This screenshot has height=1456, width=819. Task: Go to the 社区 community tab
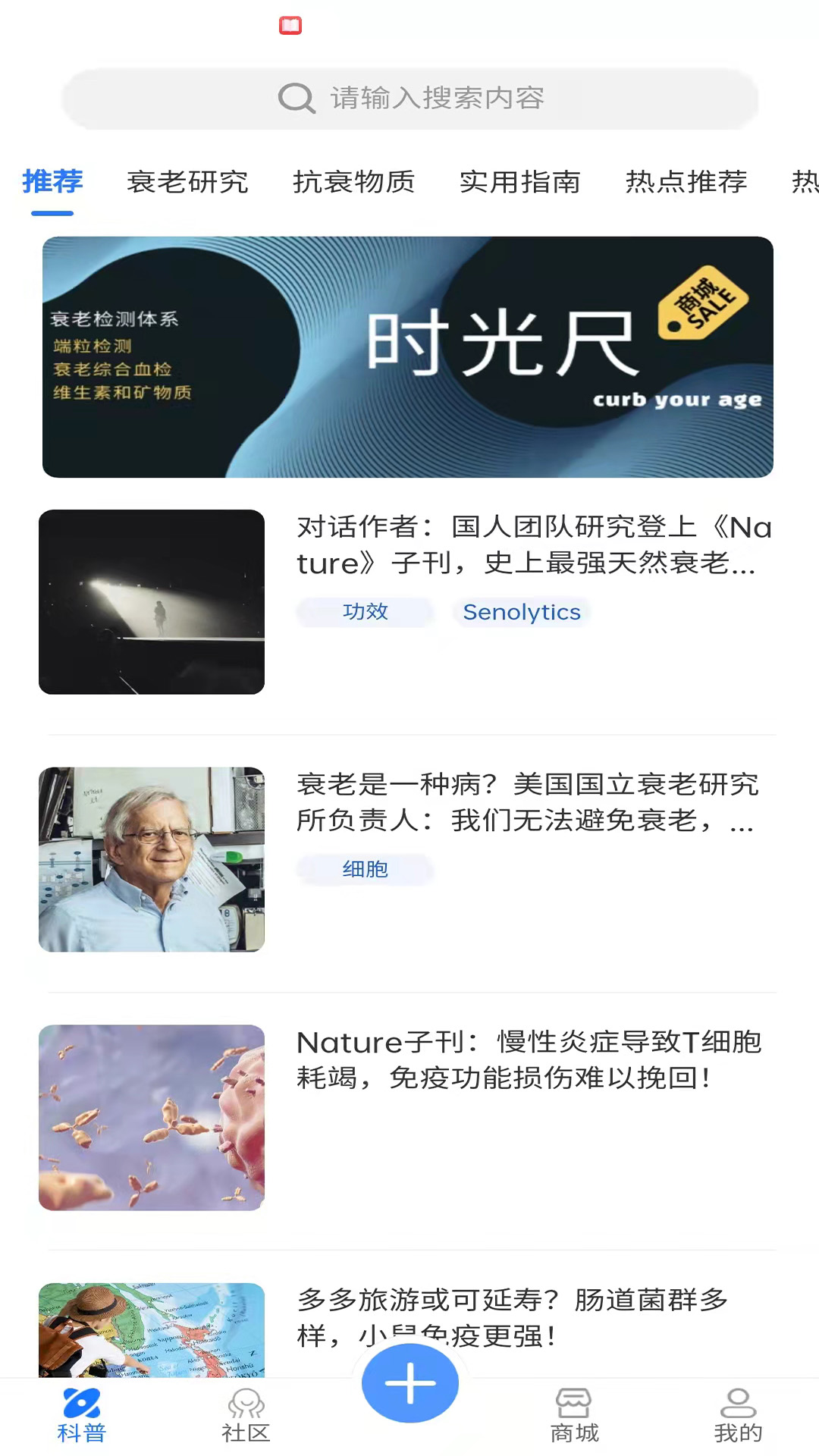click(246, 1415)
